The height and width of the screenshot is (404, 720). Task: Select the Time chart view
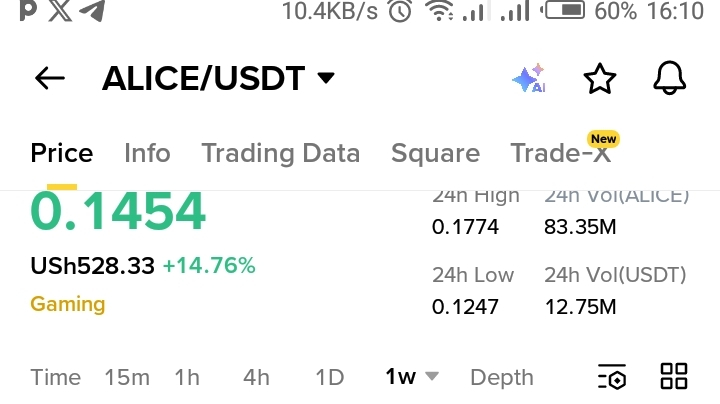56,377
